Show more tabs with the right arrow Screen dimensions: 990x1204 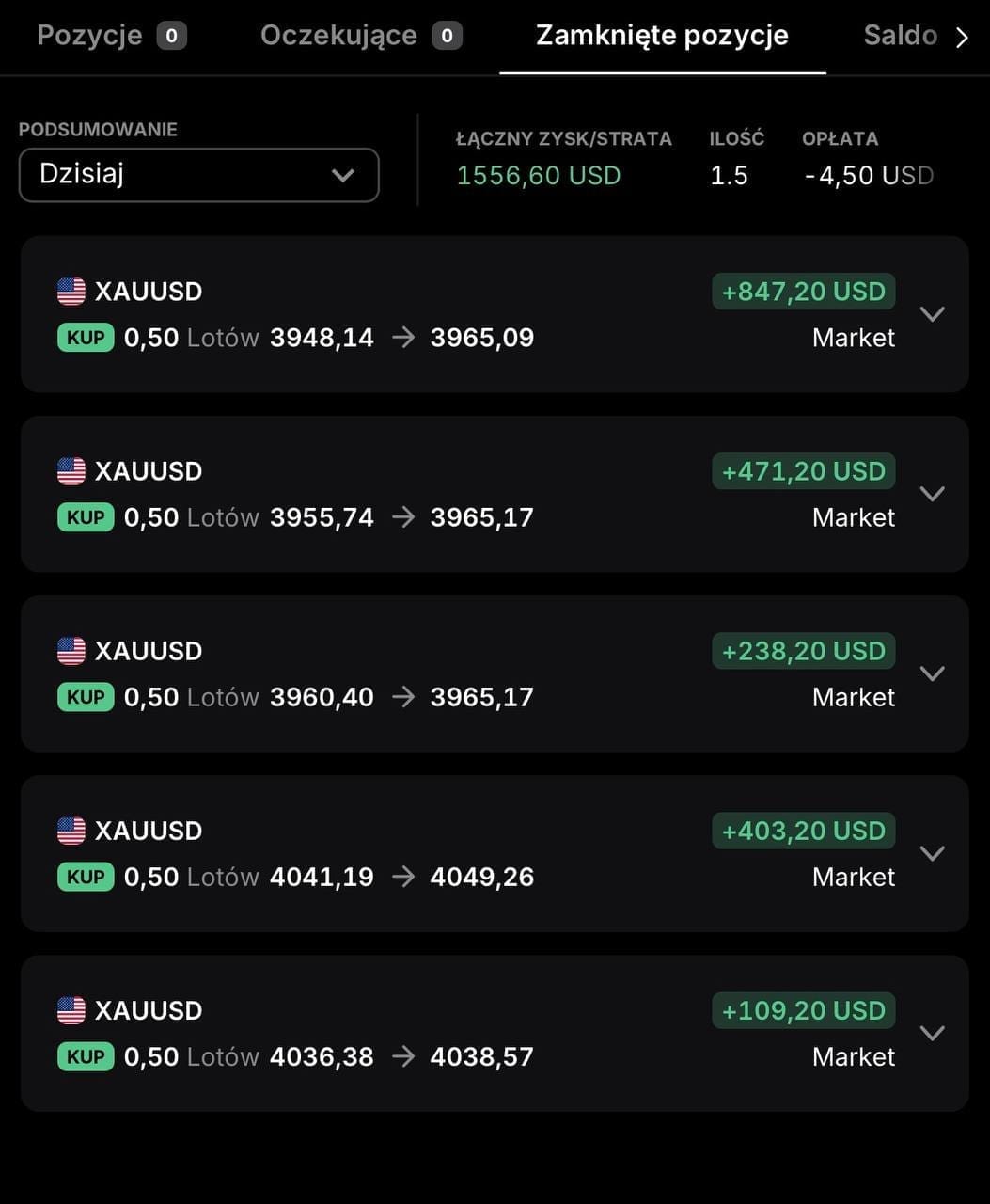[x=962, y=38]
